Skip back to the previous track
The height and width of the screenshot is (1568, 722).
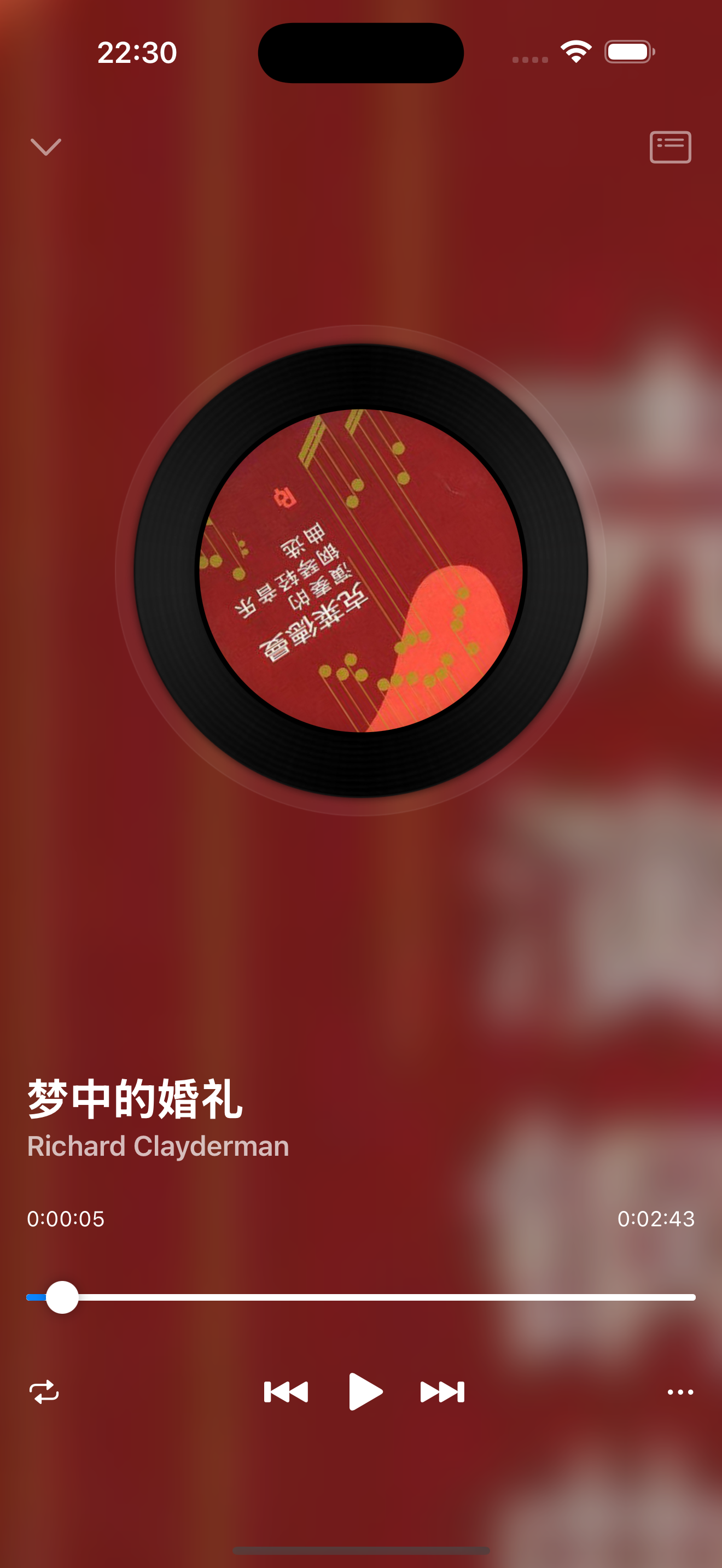[286, 1391]
